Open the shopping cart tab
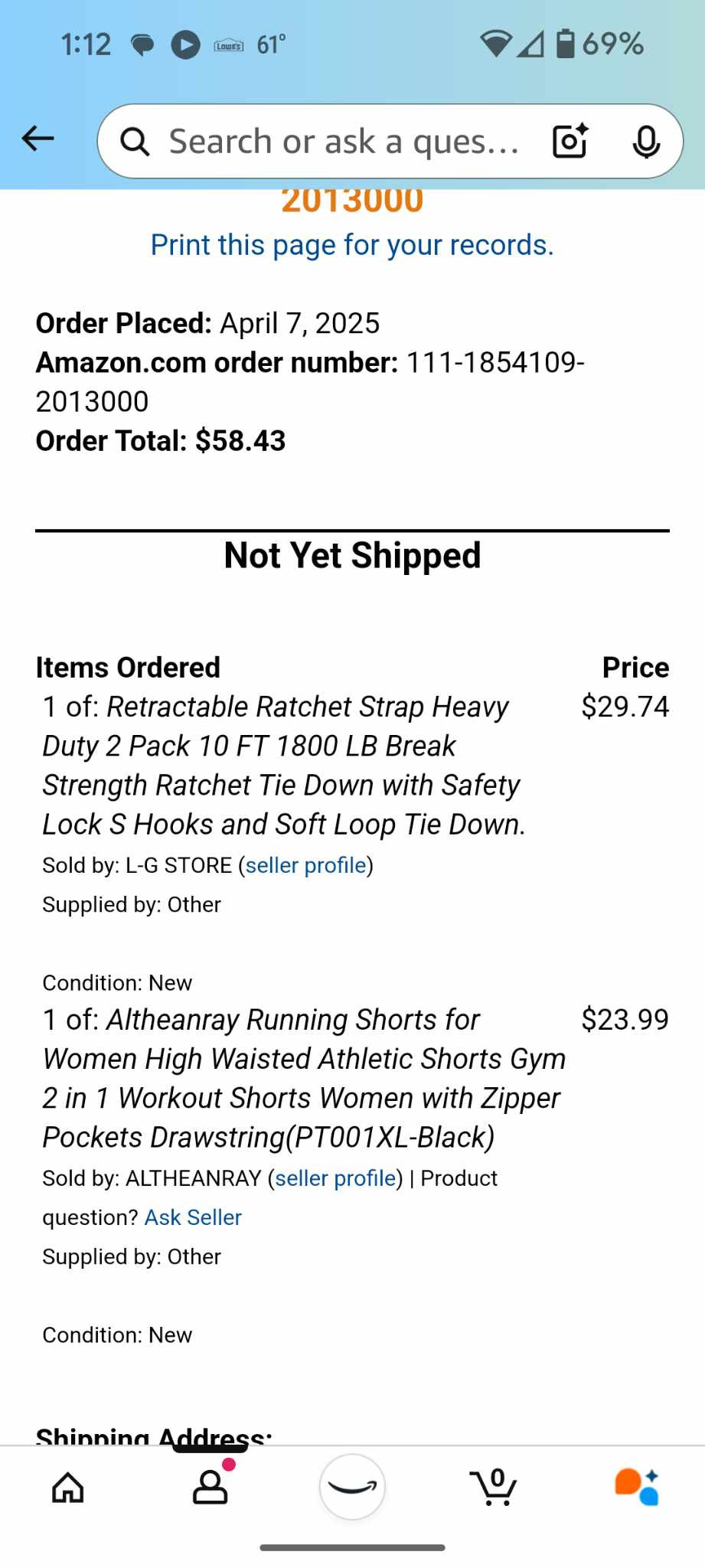Viewport: 705px width, 1568px height. click(494, 1487)
